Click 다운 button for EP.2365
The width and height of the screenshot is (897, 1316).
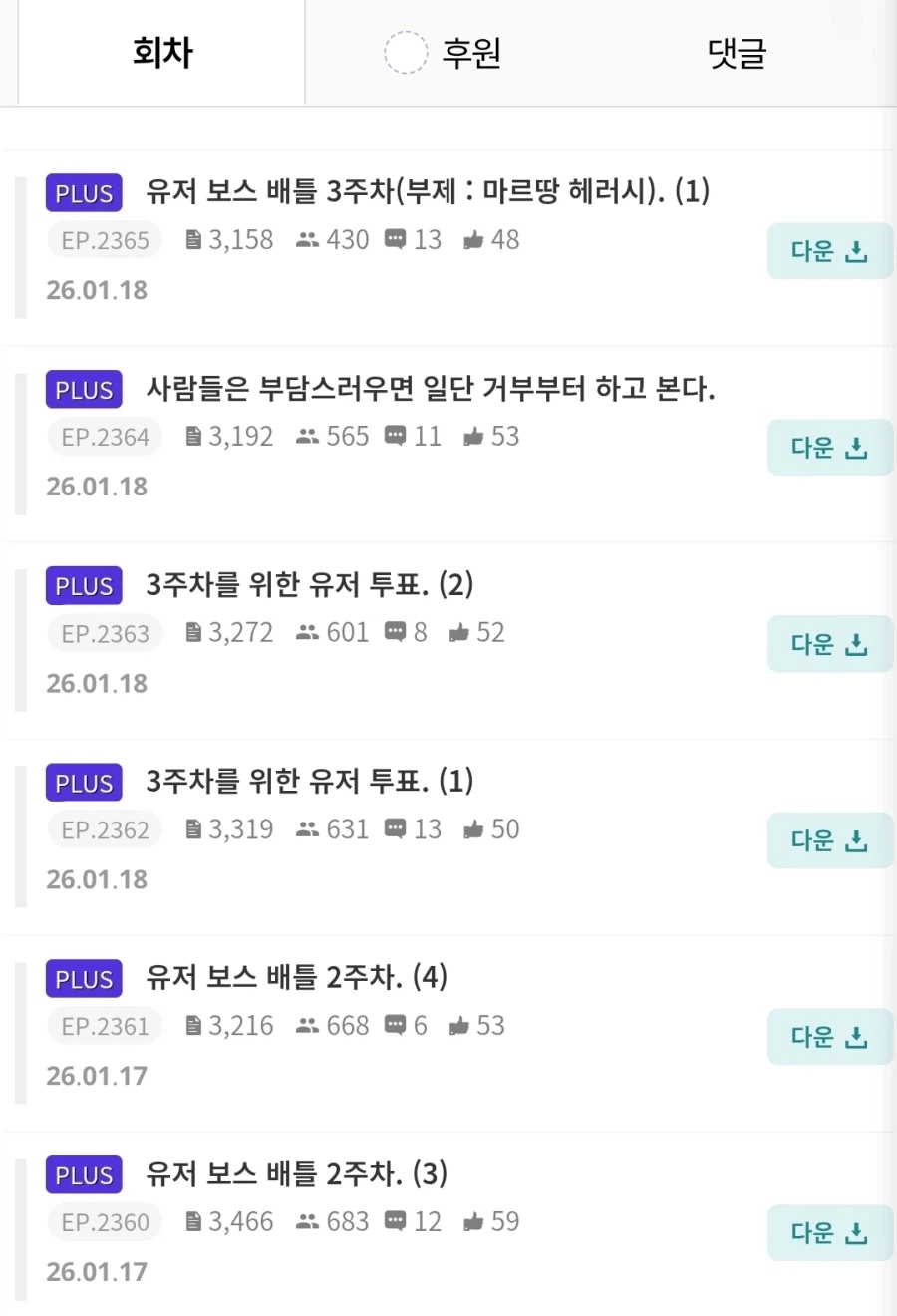tap(829, 252)
